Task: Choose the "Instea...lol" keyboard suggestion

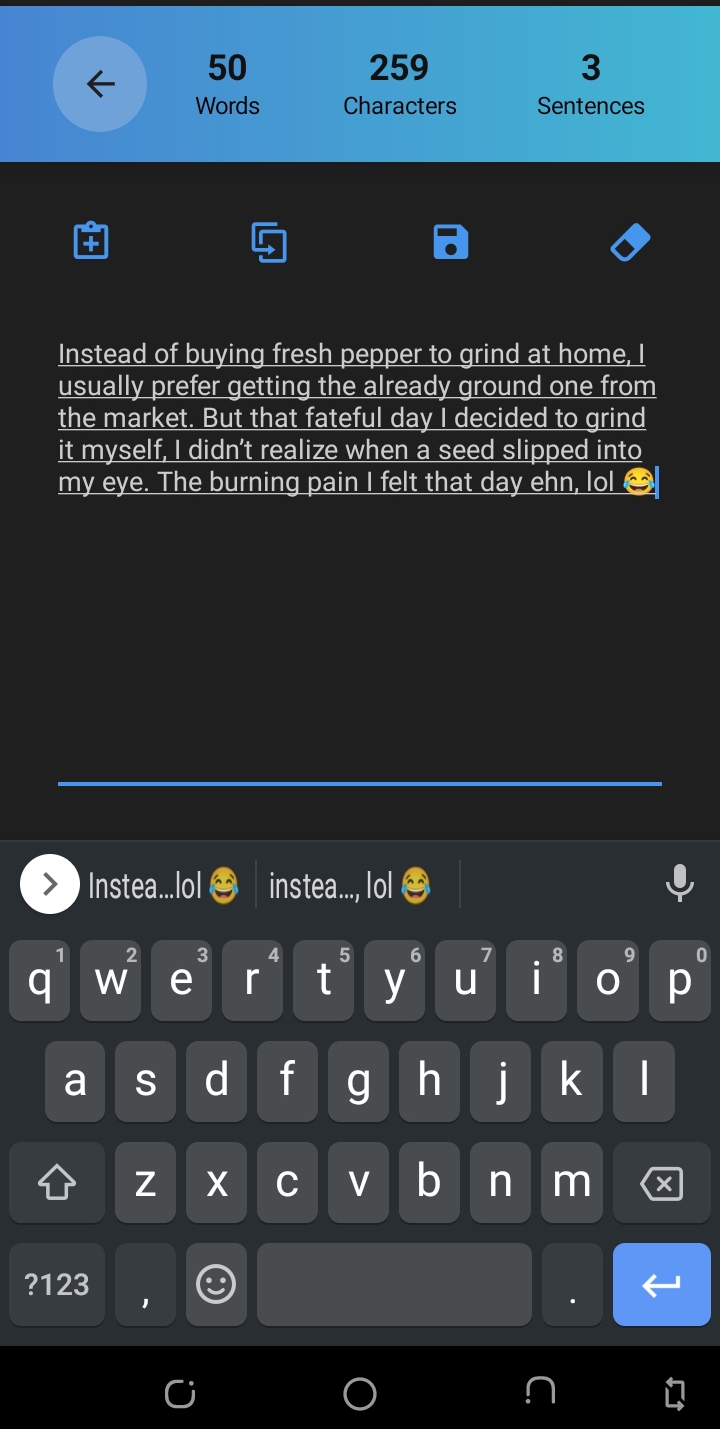Action: pos(164,886)
